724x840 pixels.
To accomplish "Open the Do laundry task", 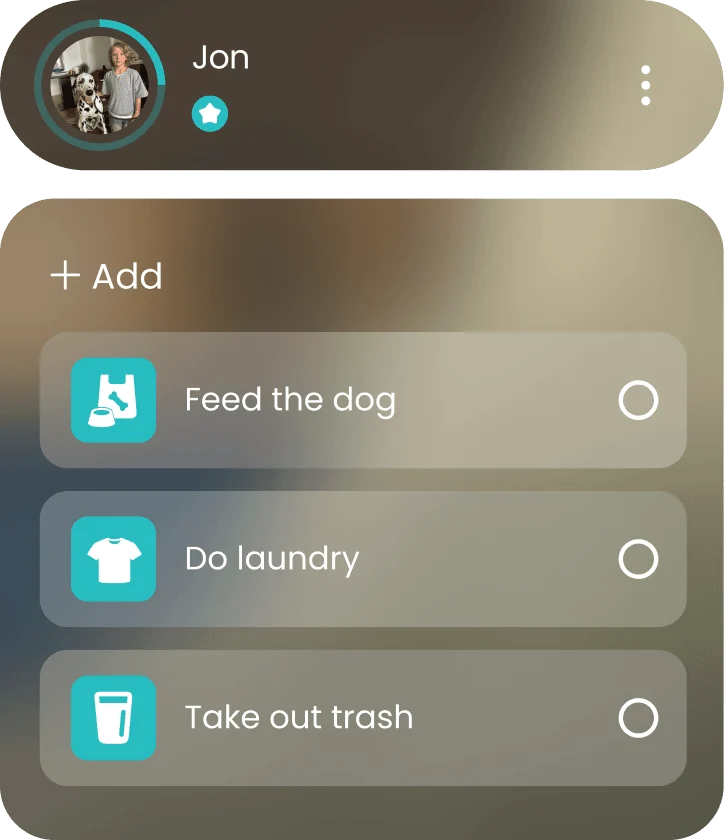I will click(x=363, y=559).
